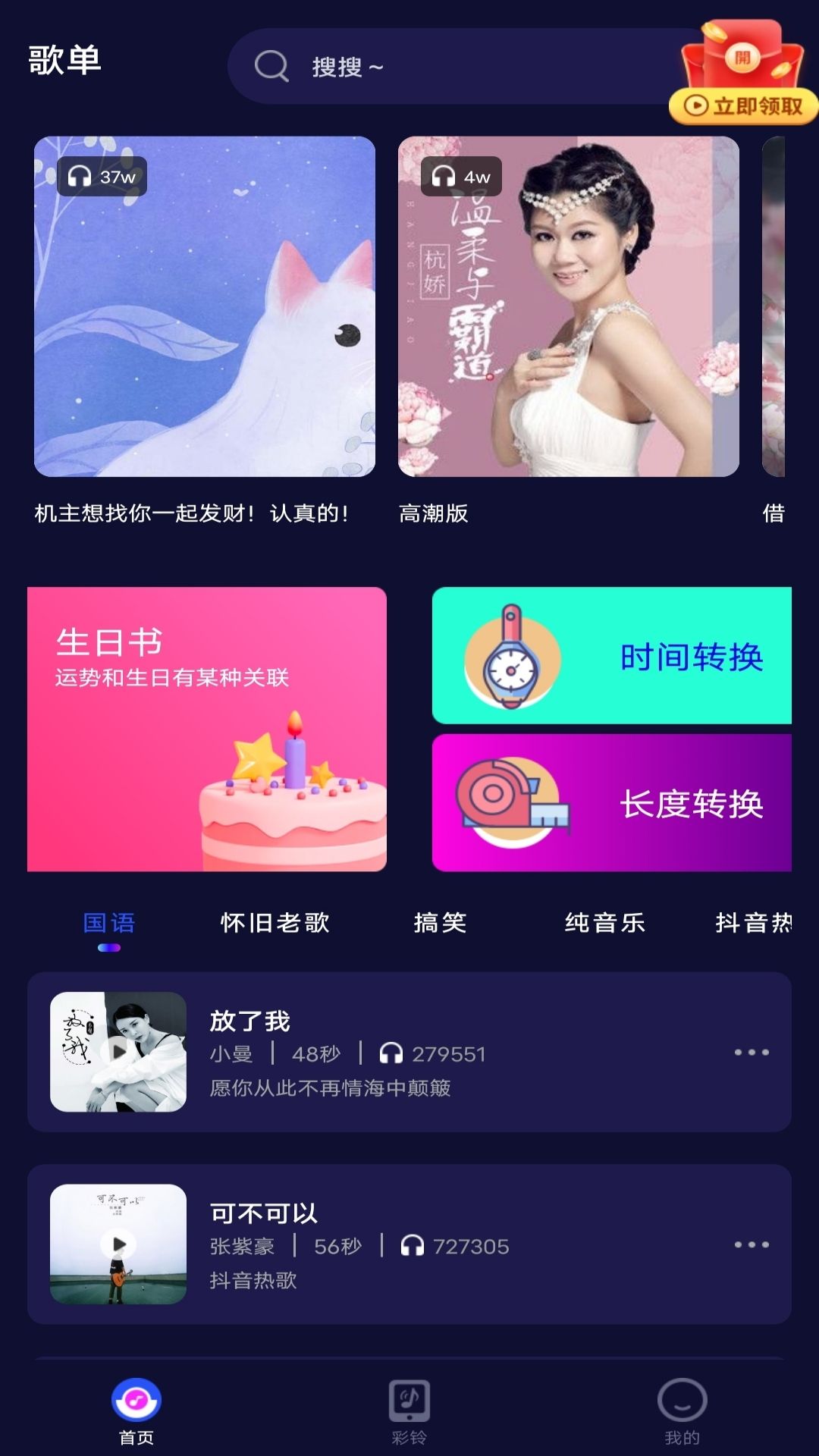Open the 搜搜 search box
Image resolution: width=819 pixels, height=1456 pixels.
pyautogui.click(x=455, y=67)
